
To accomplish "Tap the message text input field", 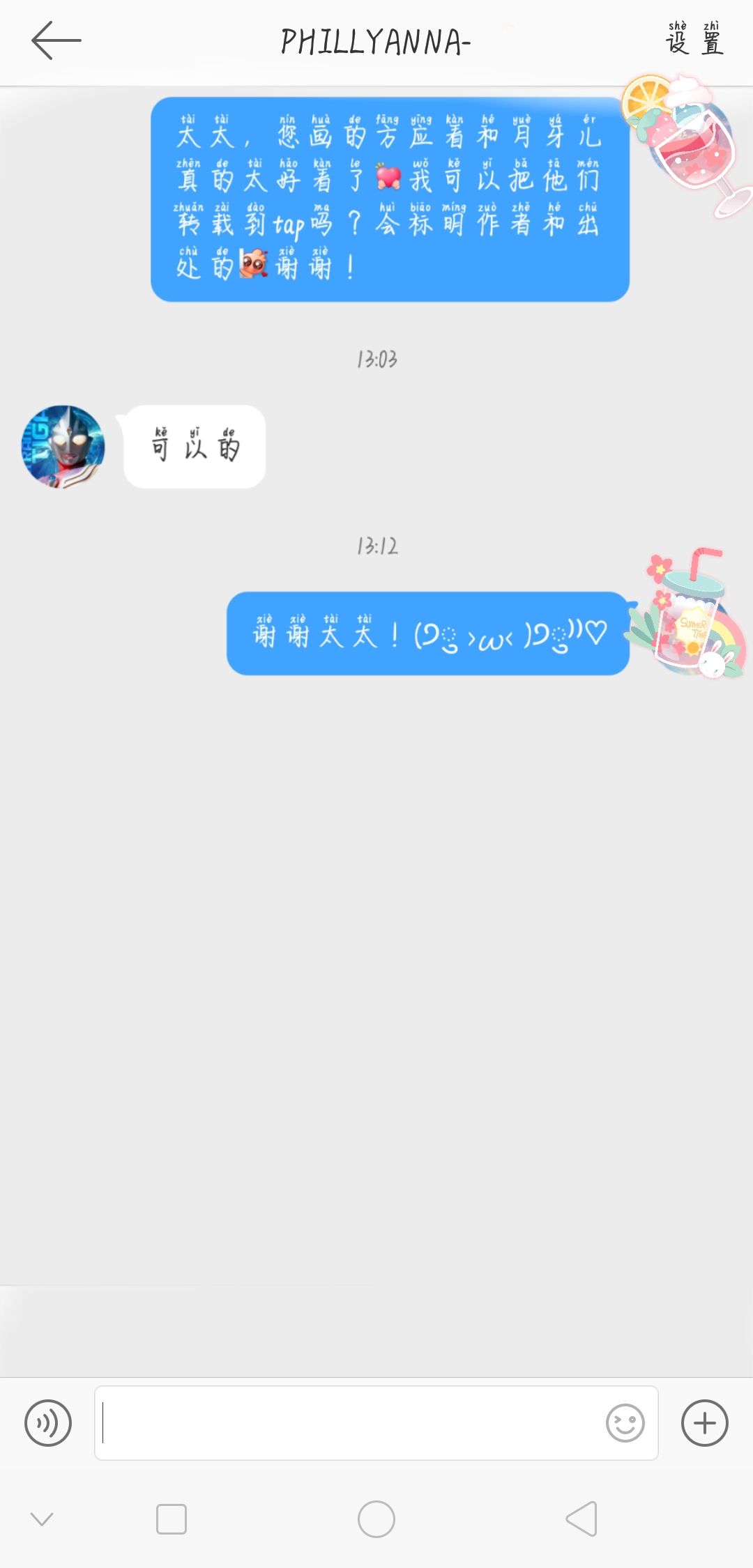I will click(x=349, y=1422).
